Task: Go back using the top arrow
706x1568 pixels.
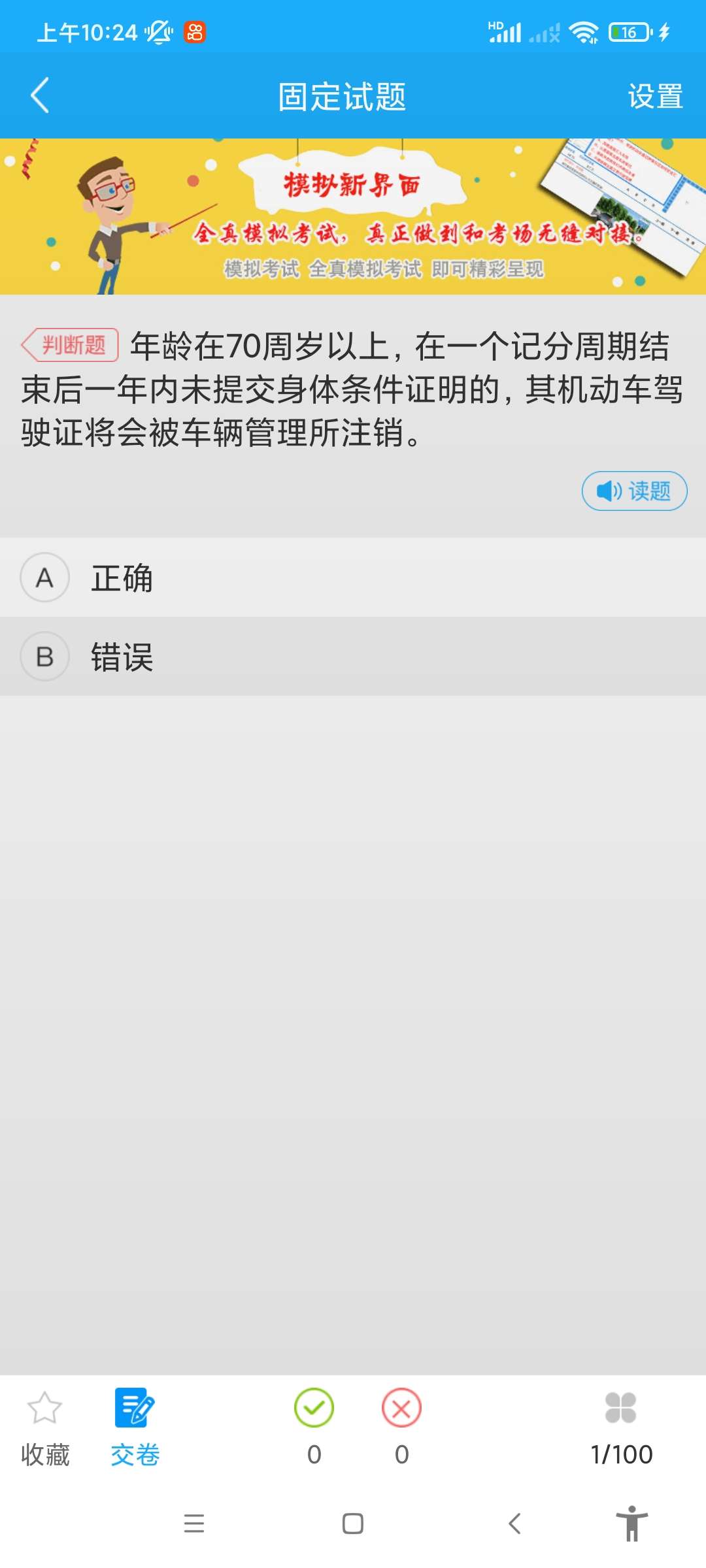Action: coord(41,95)
